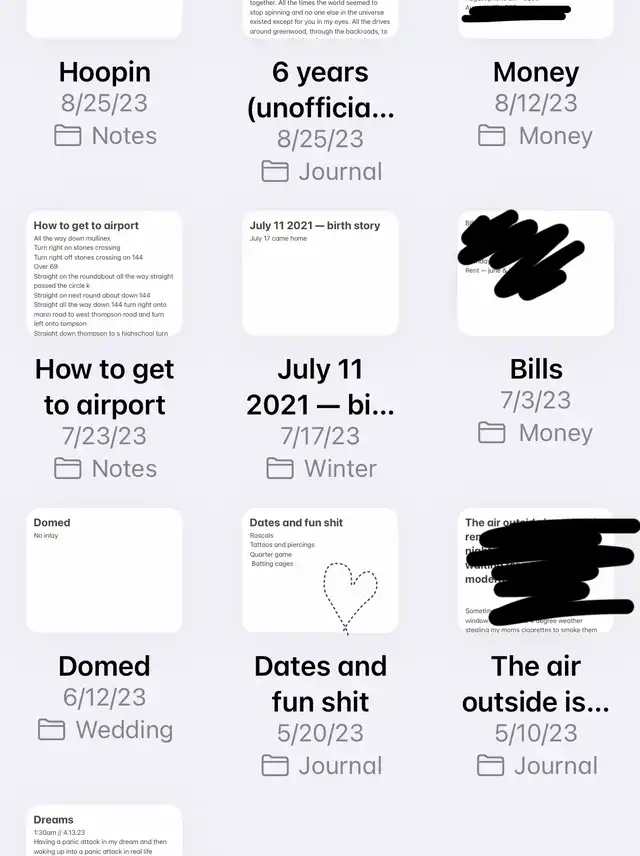Image resolution: width=640 pixels, height=856 pixels.
Task: Open The air outside is... note
Action: tap(536, 570)
